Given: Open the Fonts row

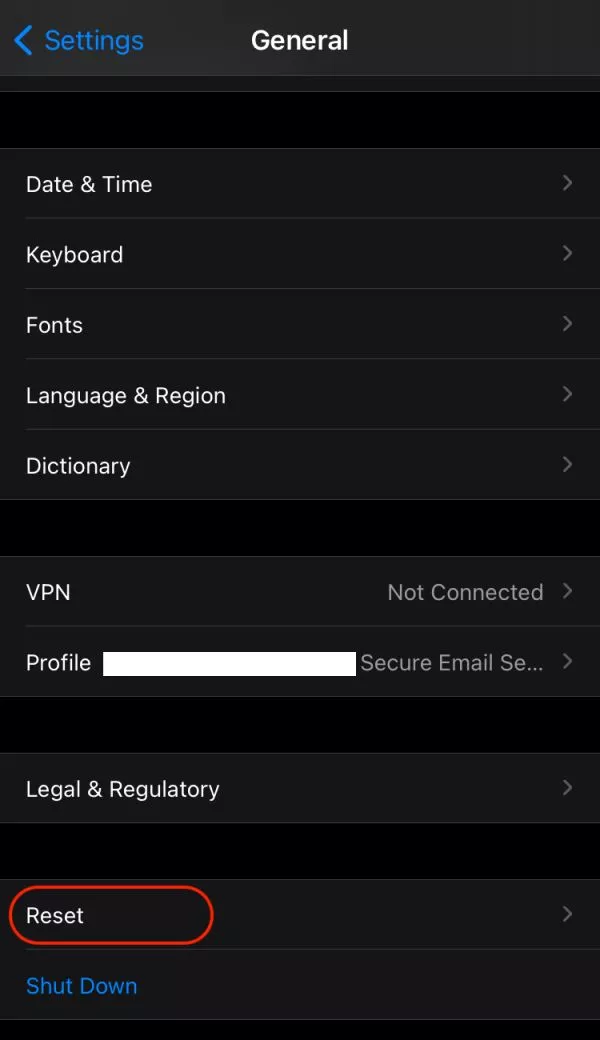Looking at the screenshot, I should pyautogui.click(x=300, y=324).
